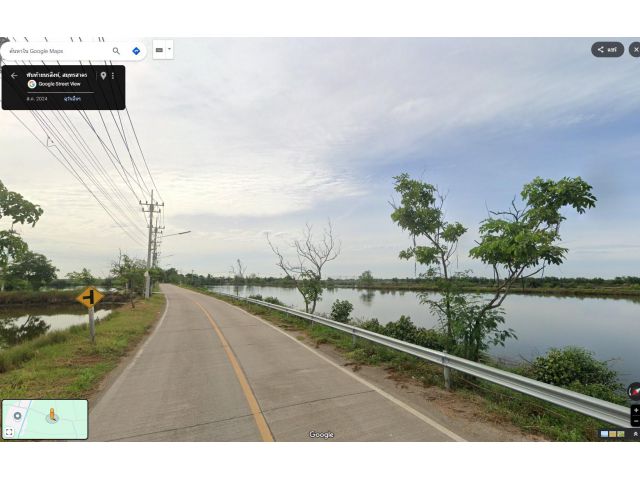Tap the location pin icon in info card
640x480 pixels.
point(103,75)
